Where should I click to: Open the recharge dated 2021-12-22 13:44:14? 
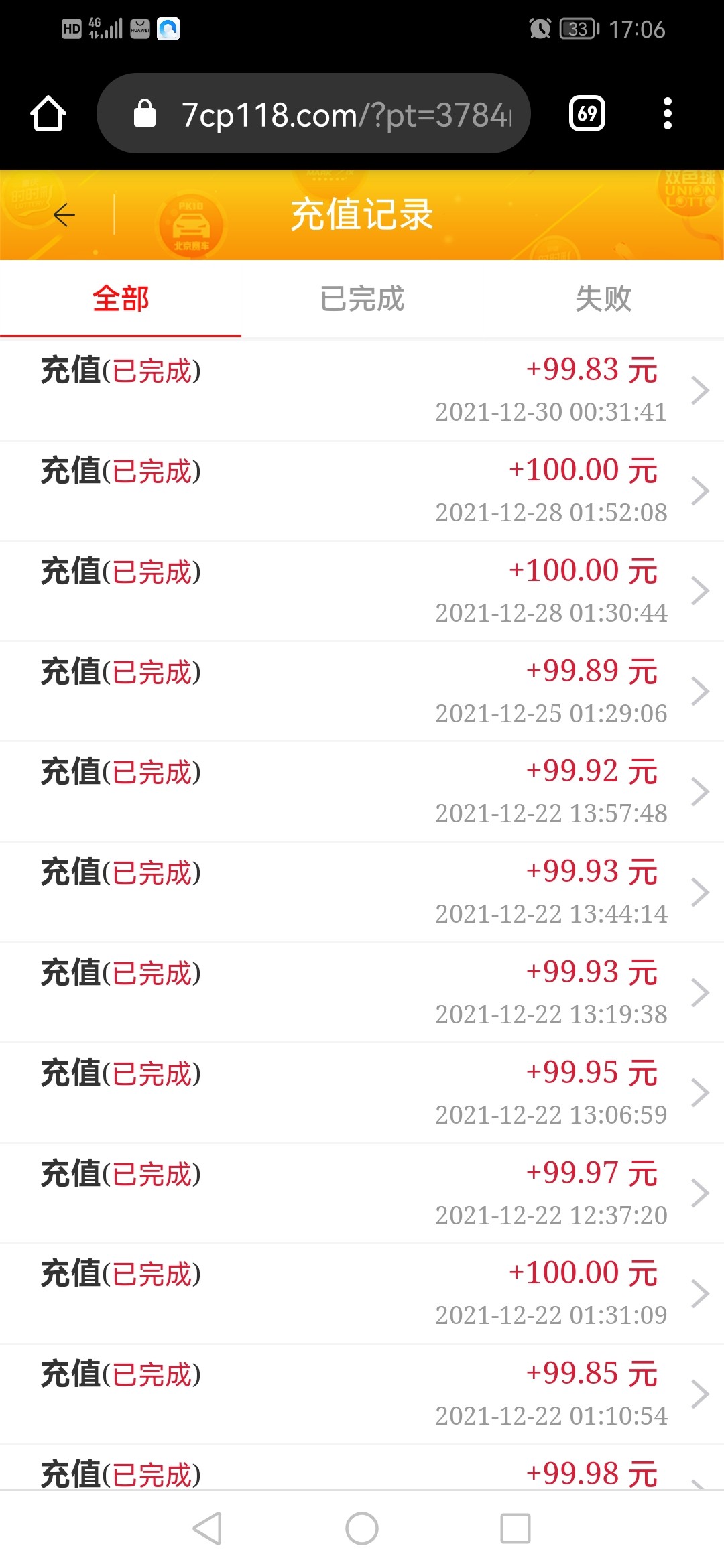click(x=362, y=893)
